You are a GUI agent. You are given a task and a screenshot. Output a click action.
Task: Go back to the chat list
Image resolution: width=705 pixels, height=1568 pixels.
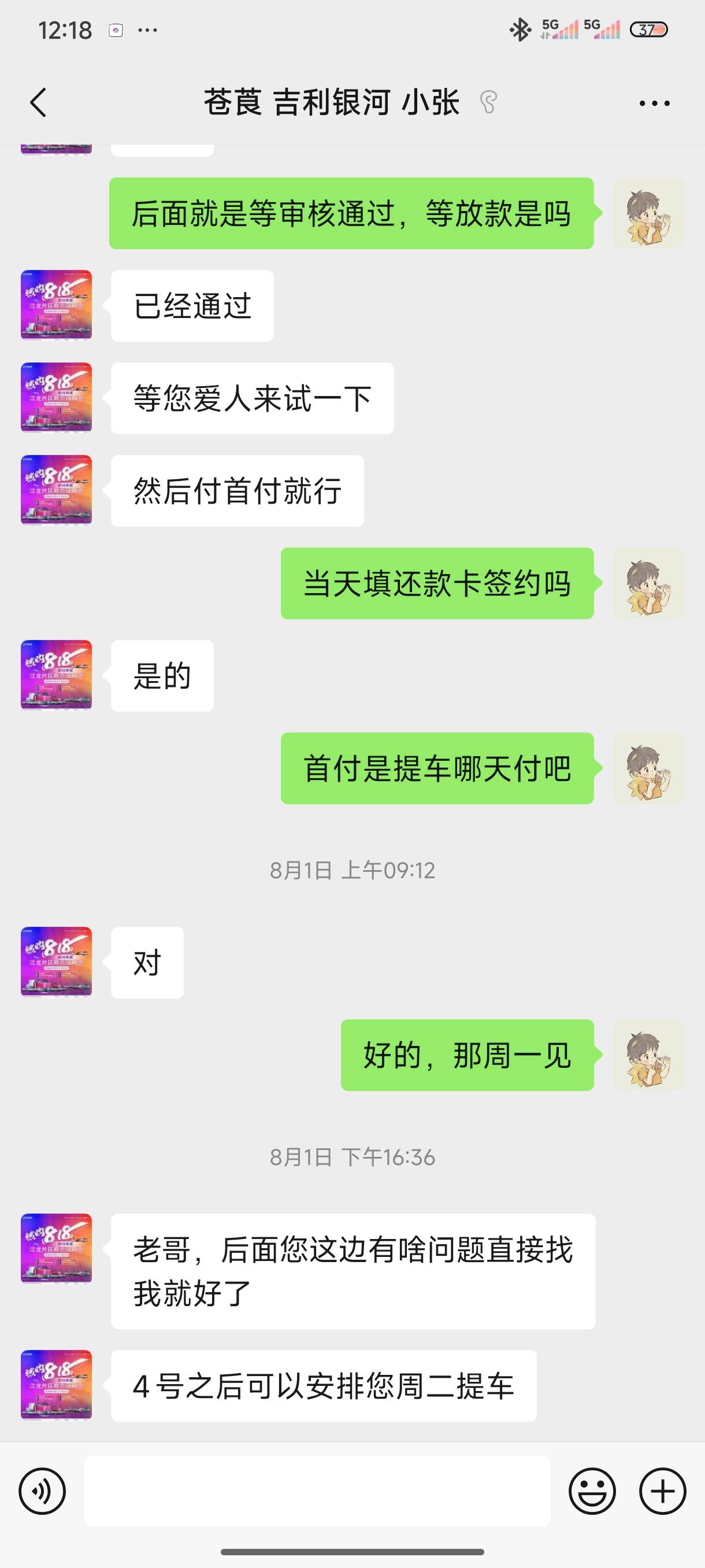tap(38, 102)
